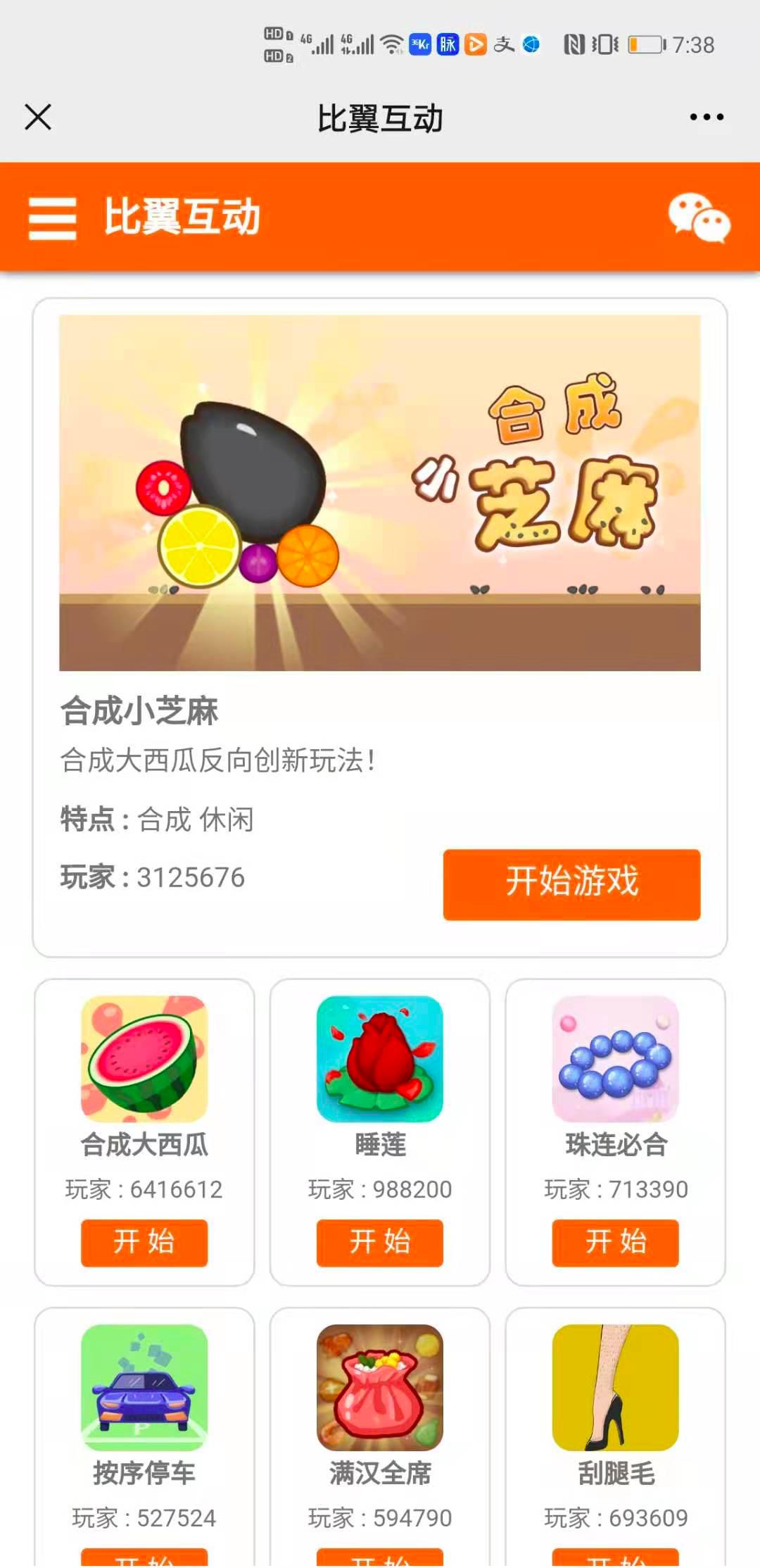Tap the 合成小芝麻 game title text
Image resolution: width=760 pixels, height=1568 pixels.
(138, 711)
